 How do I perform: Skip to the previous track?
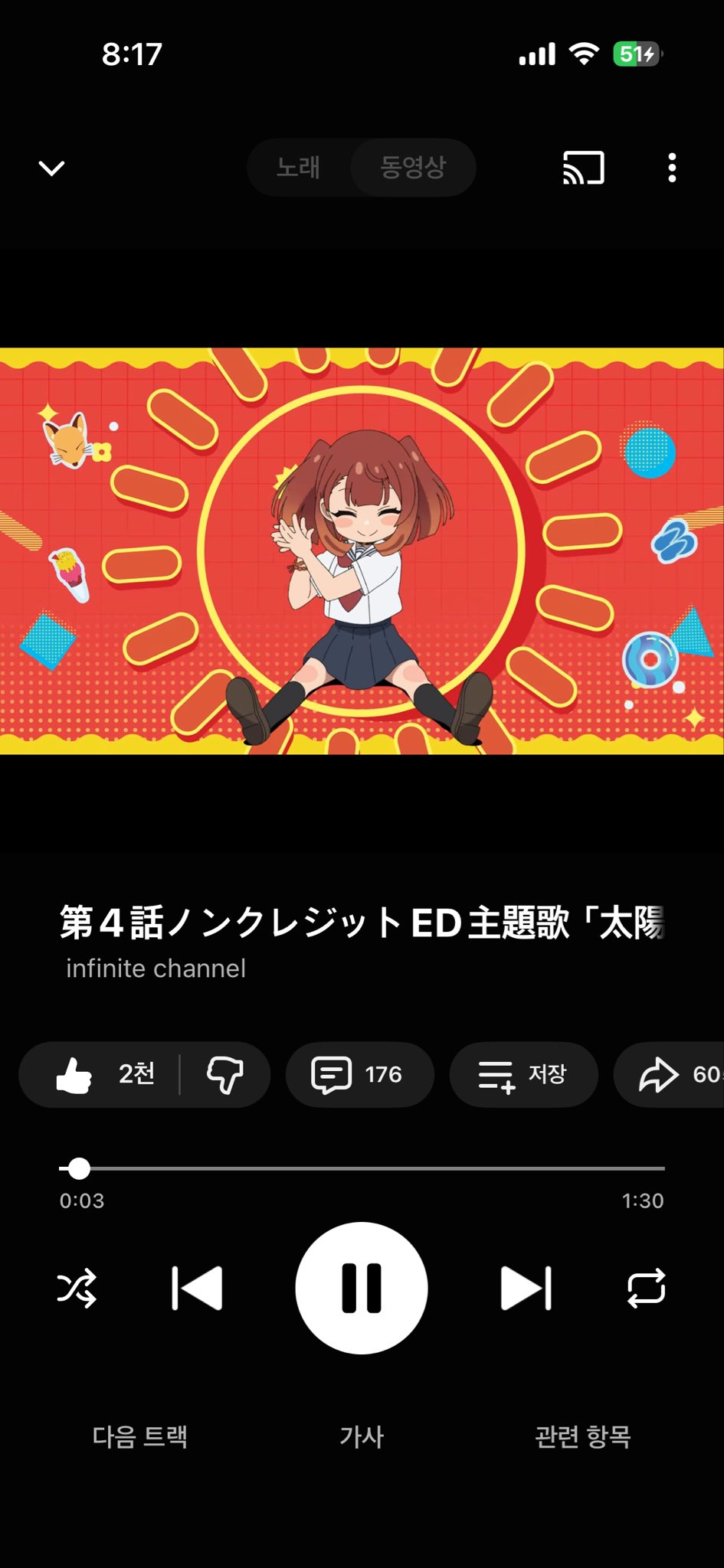(198, 1288)
